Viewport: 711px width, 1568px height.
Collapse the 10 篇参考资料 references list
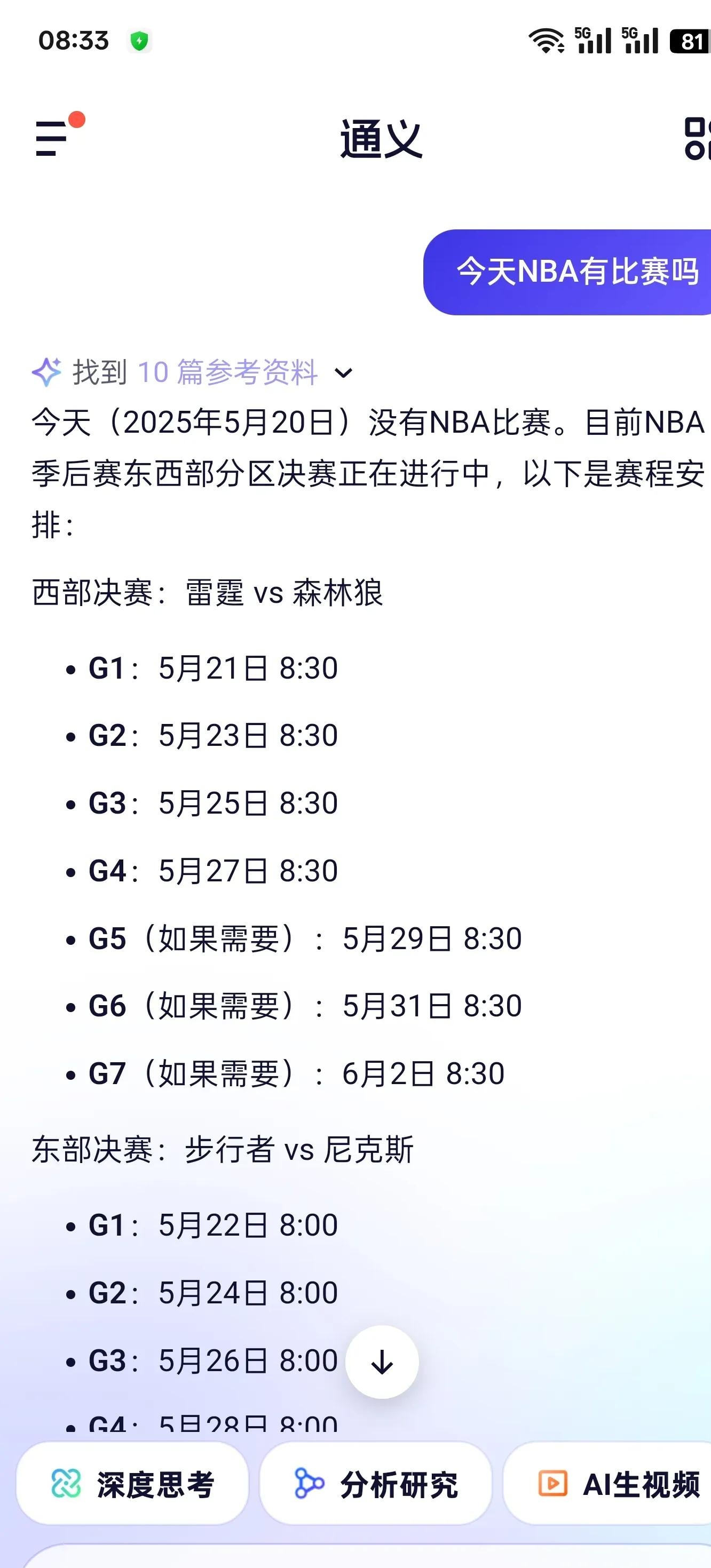click(x=343, y=373)
